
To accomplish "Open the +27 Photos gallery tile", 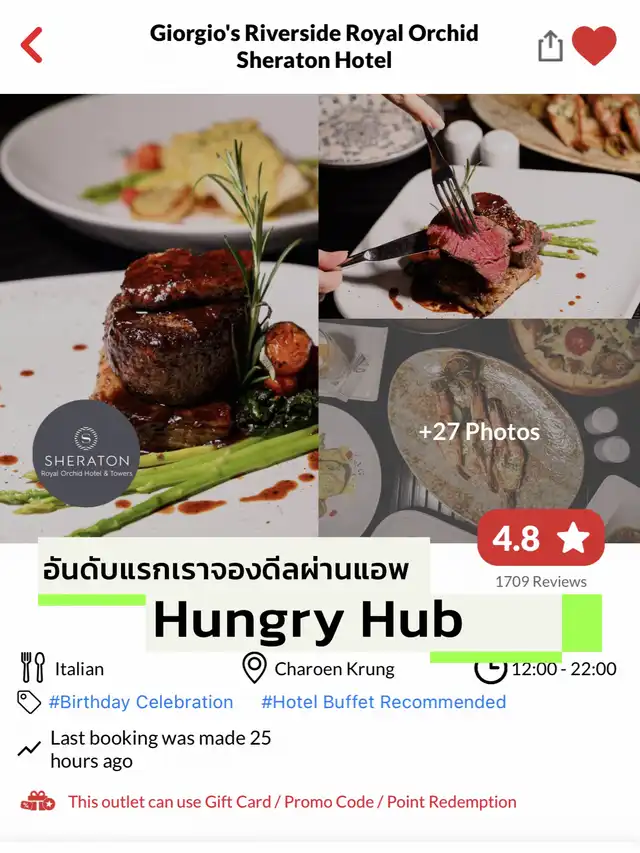I will tap(479, 431).
